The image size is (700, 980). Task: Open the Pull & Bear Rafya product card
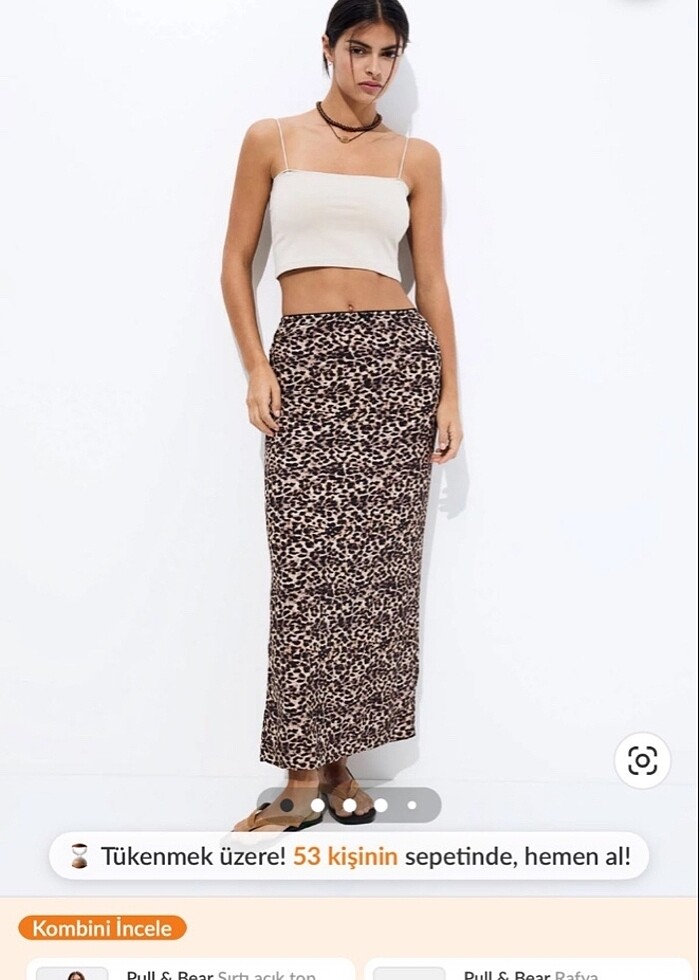point(530,971)
